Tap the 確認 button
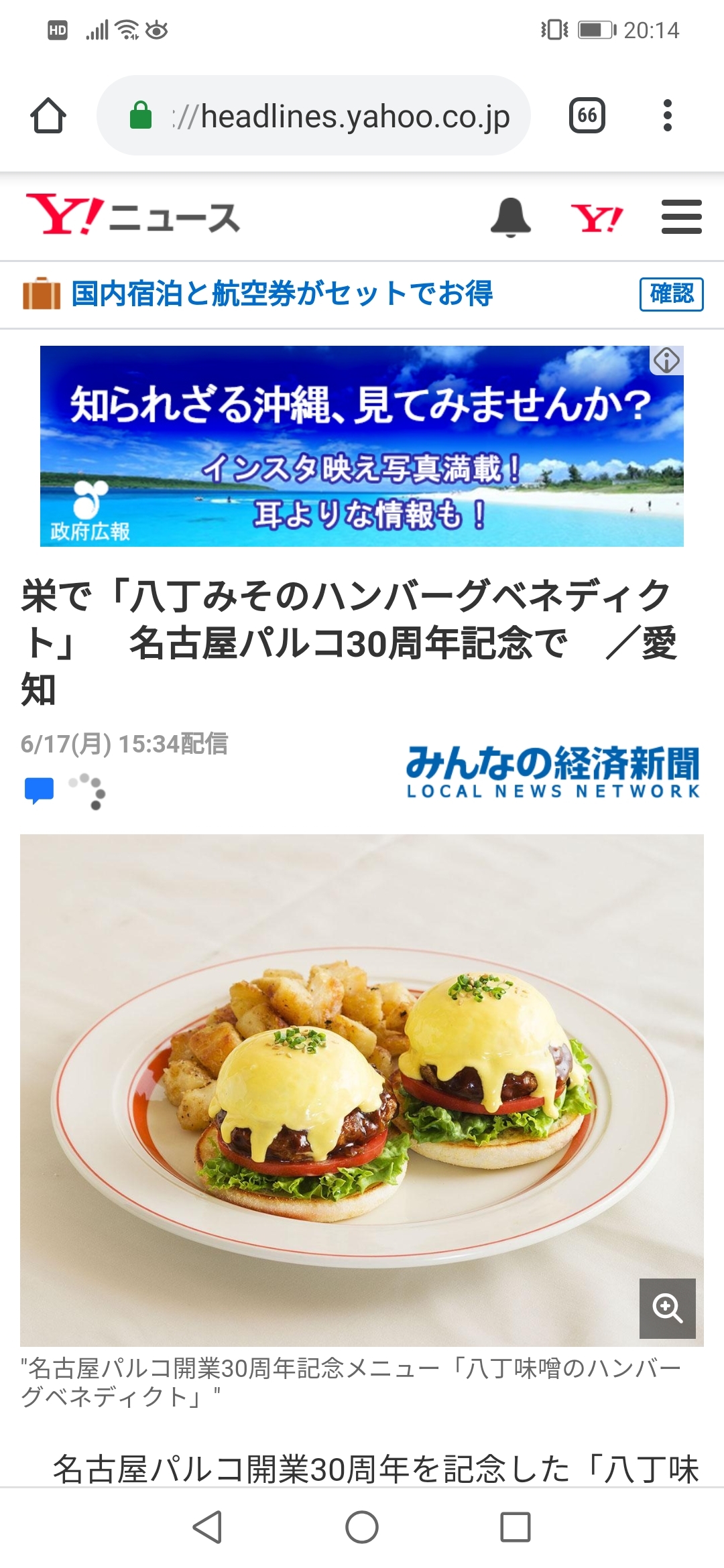724x1568 pixels. (x=671, y=294)
